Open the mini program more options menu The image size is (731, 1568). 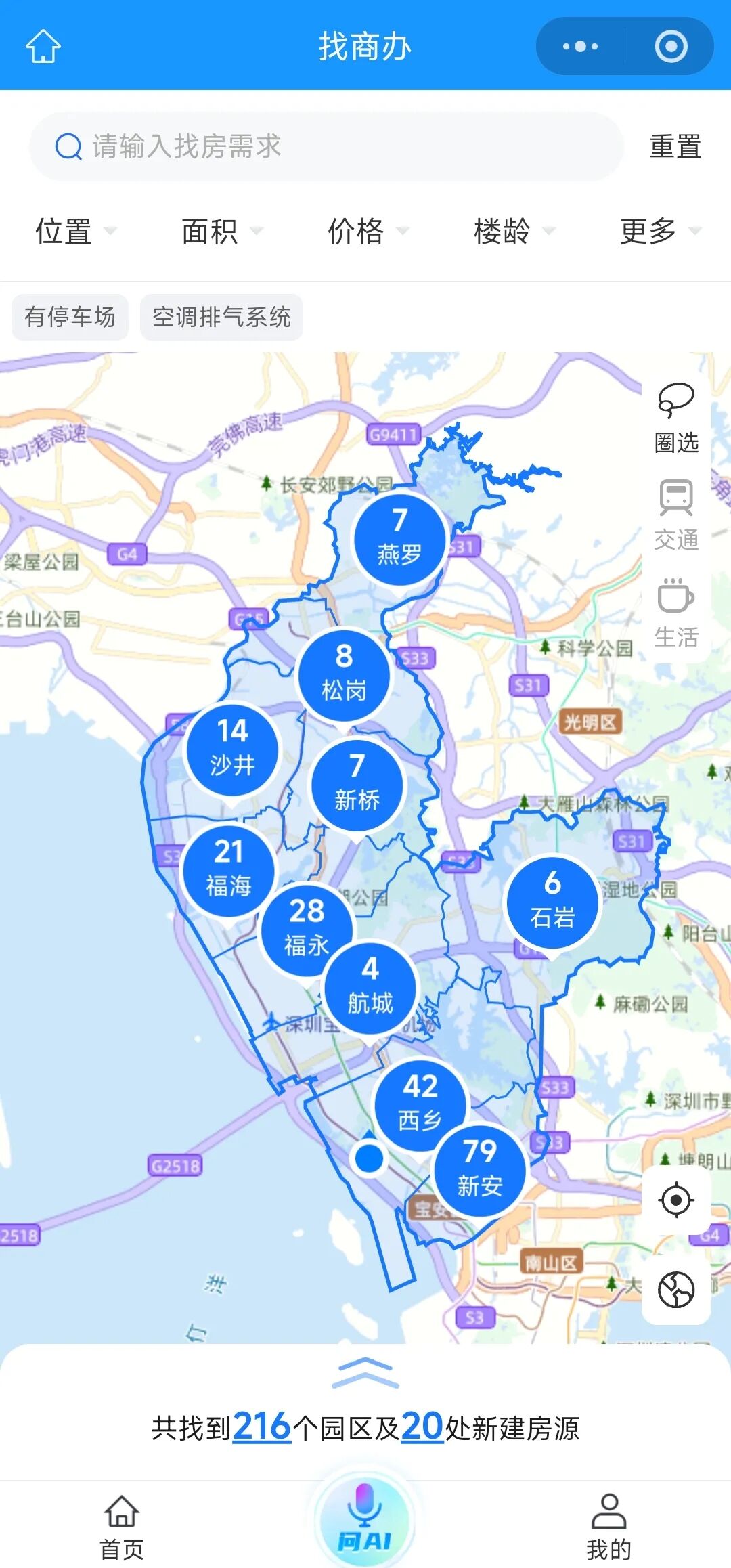click(x=580, y=46)
